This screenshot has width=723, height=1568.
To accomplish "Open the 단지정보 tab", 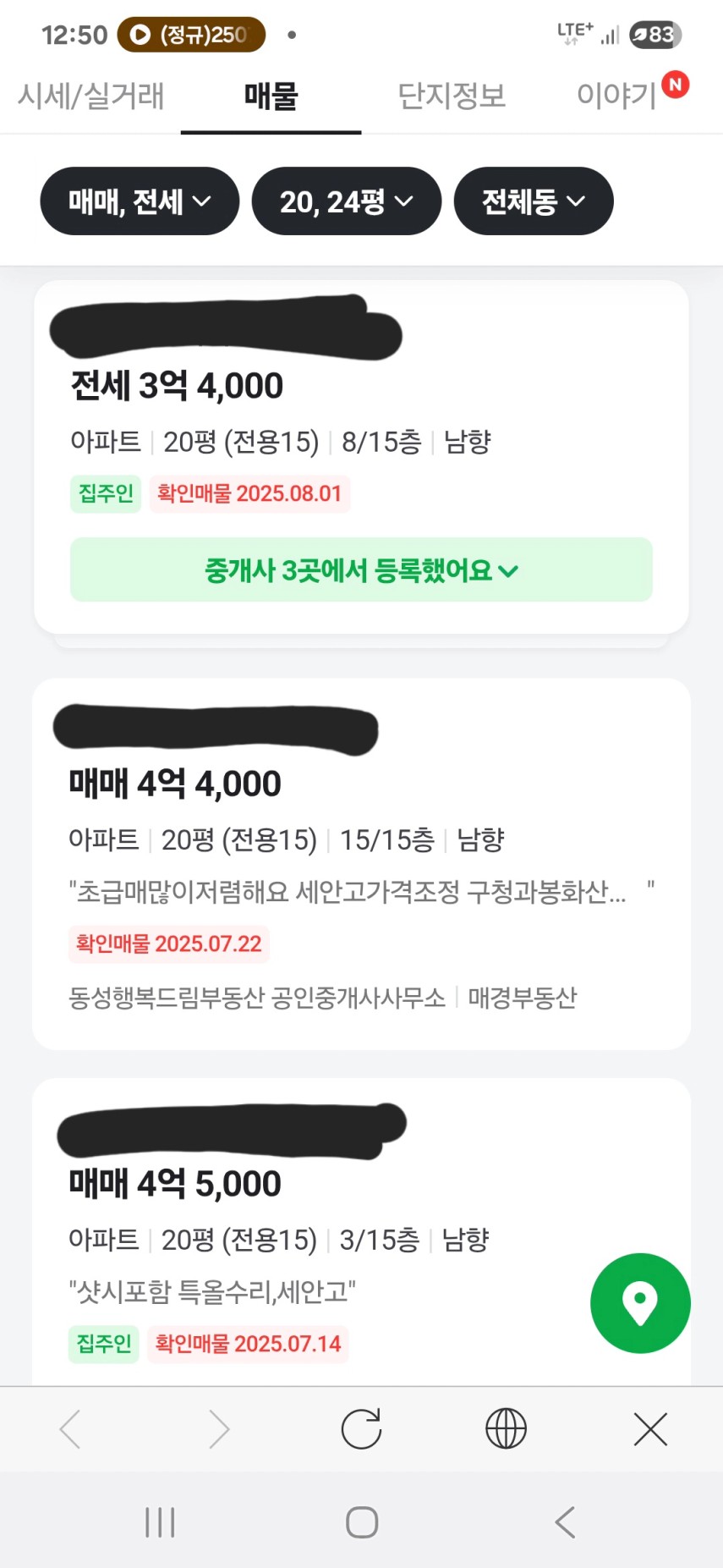I will pyautogui.click(x=452, y=96).
